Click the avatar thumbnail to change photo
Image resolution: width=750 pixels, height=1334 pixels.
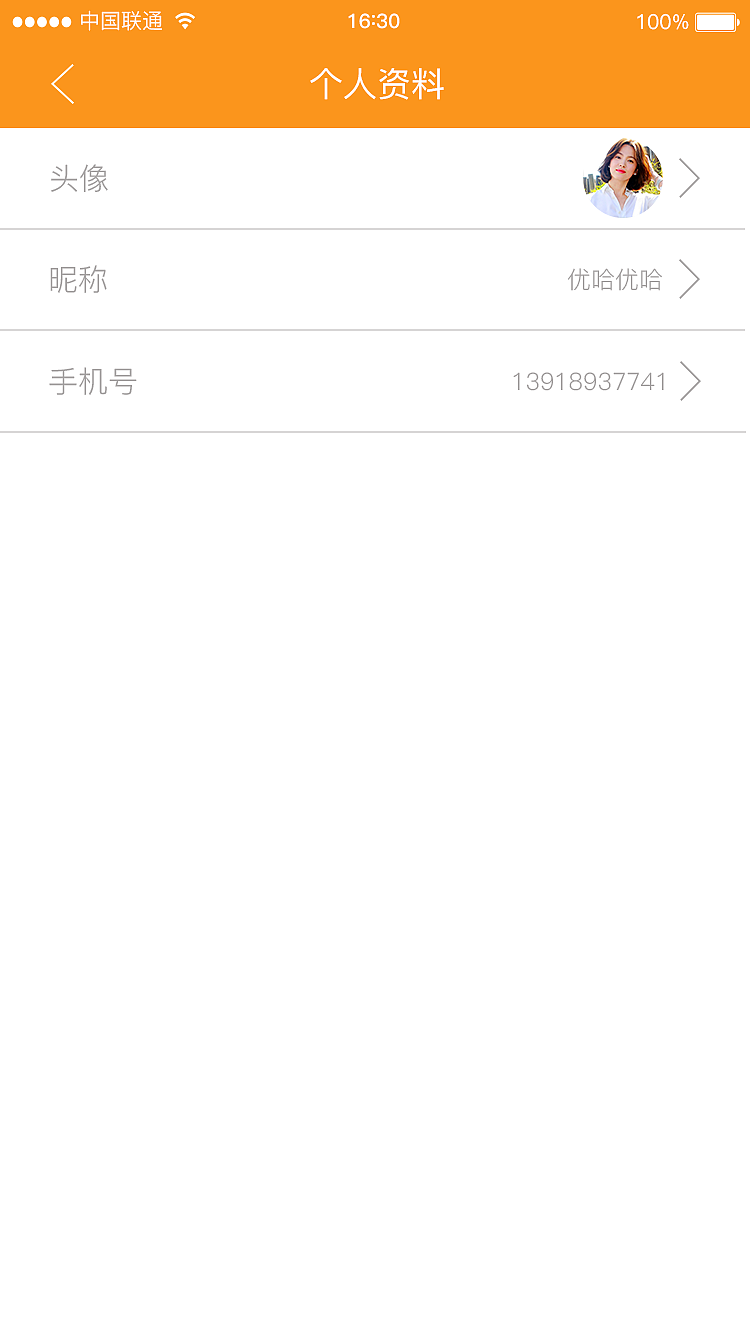click(624, 178)
